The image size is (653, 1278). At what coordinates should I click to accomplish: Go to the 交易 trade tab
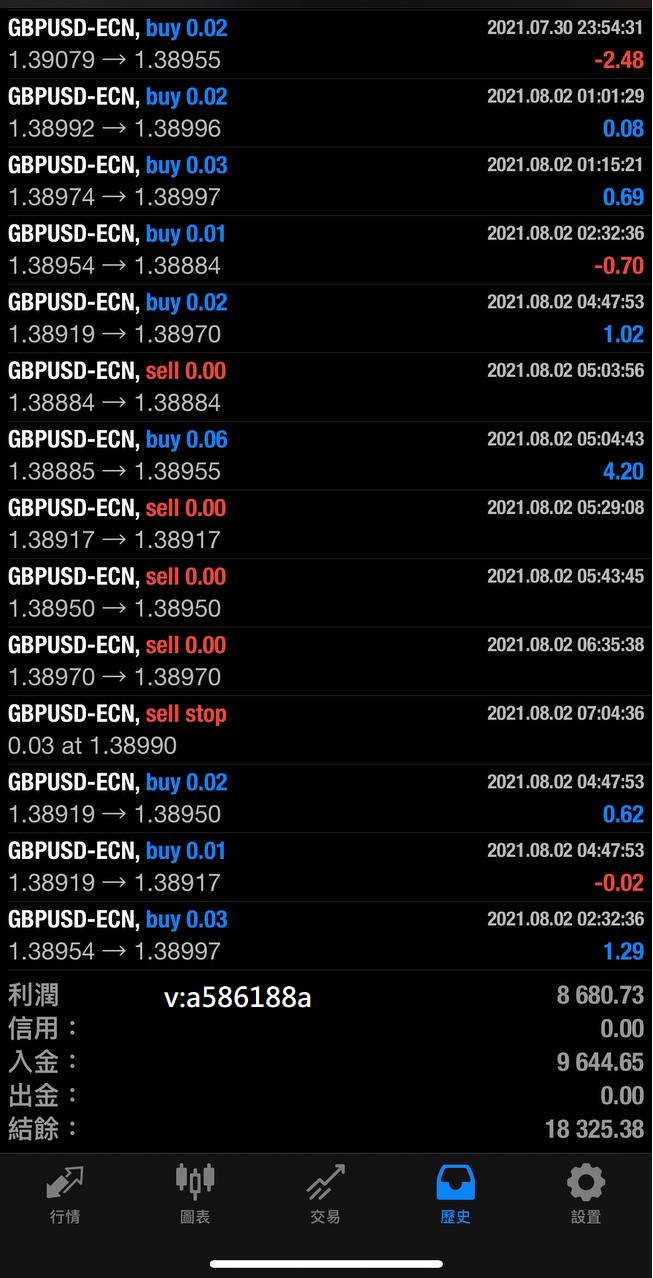pos(325,1195)
